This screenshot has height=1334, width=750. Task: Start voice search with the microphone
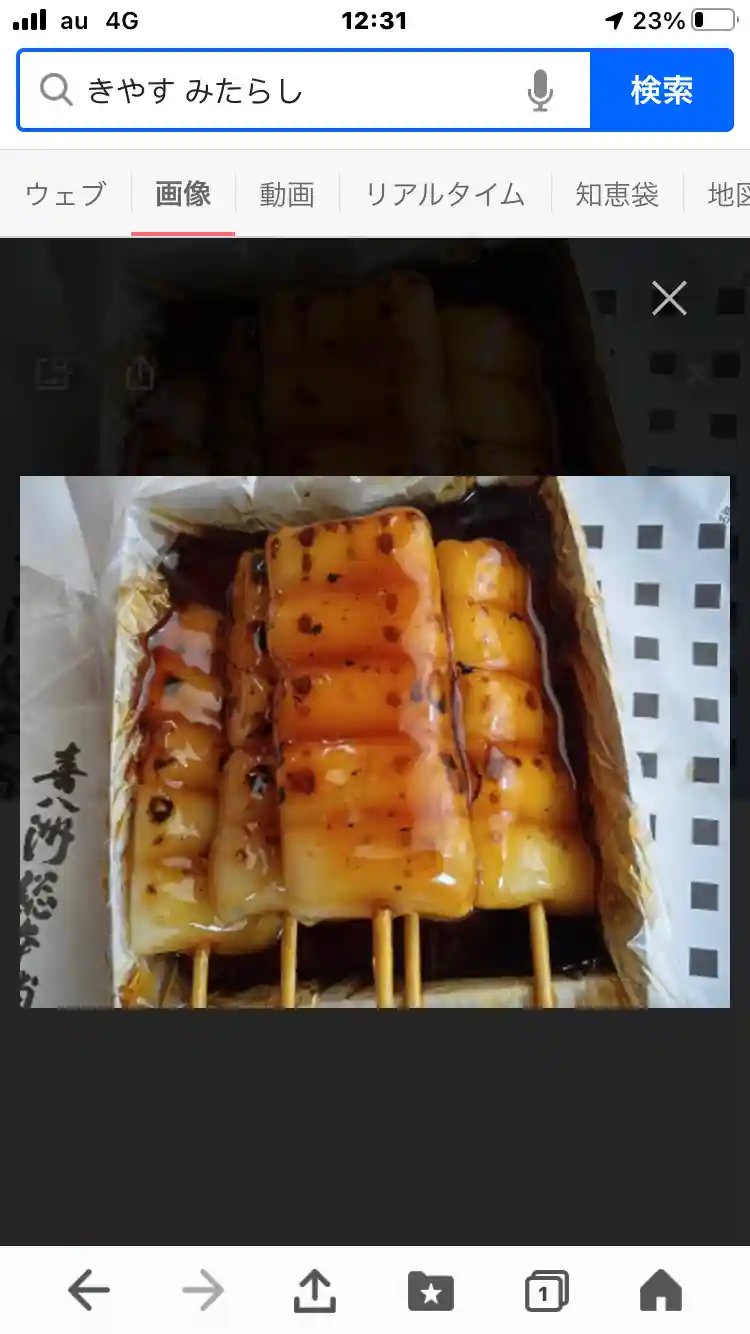pyautogui.click(x=540, y=91)
